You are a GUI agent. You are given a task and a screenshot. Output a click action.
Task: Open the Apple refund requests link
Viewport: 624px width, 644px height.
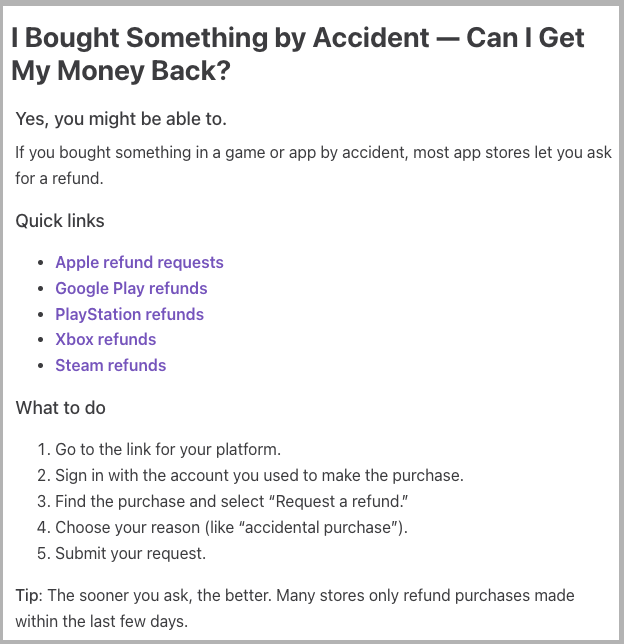coord(139,262)
